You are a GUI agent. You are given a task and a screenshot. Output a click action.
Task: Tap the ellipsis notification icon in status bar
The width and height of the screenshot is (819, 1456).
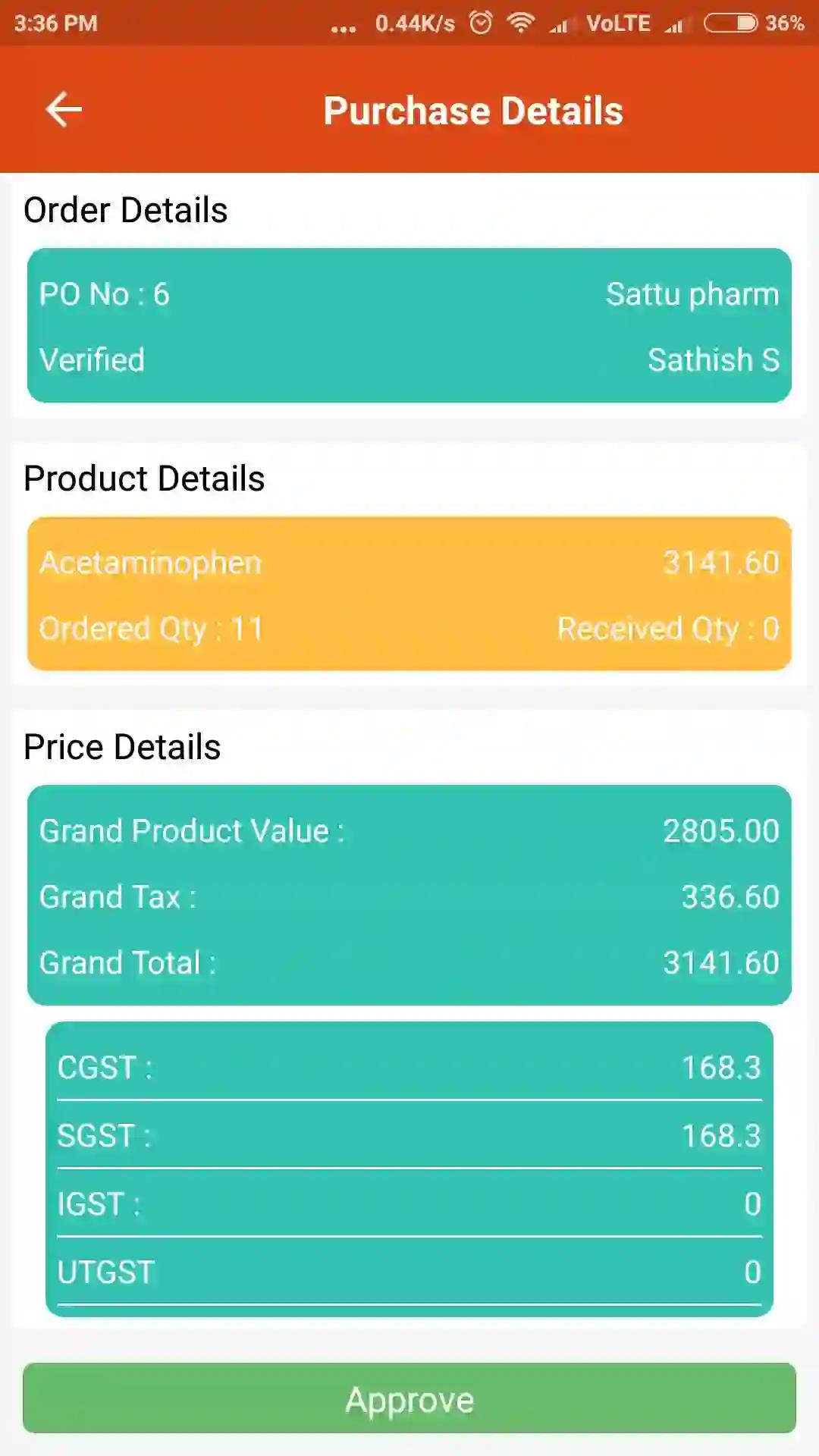point(343,27)
